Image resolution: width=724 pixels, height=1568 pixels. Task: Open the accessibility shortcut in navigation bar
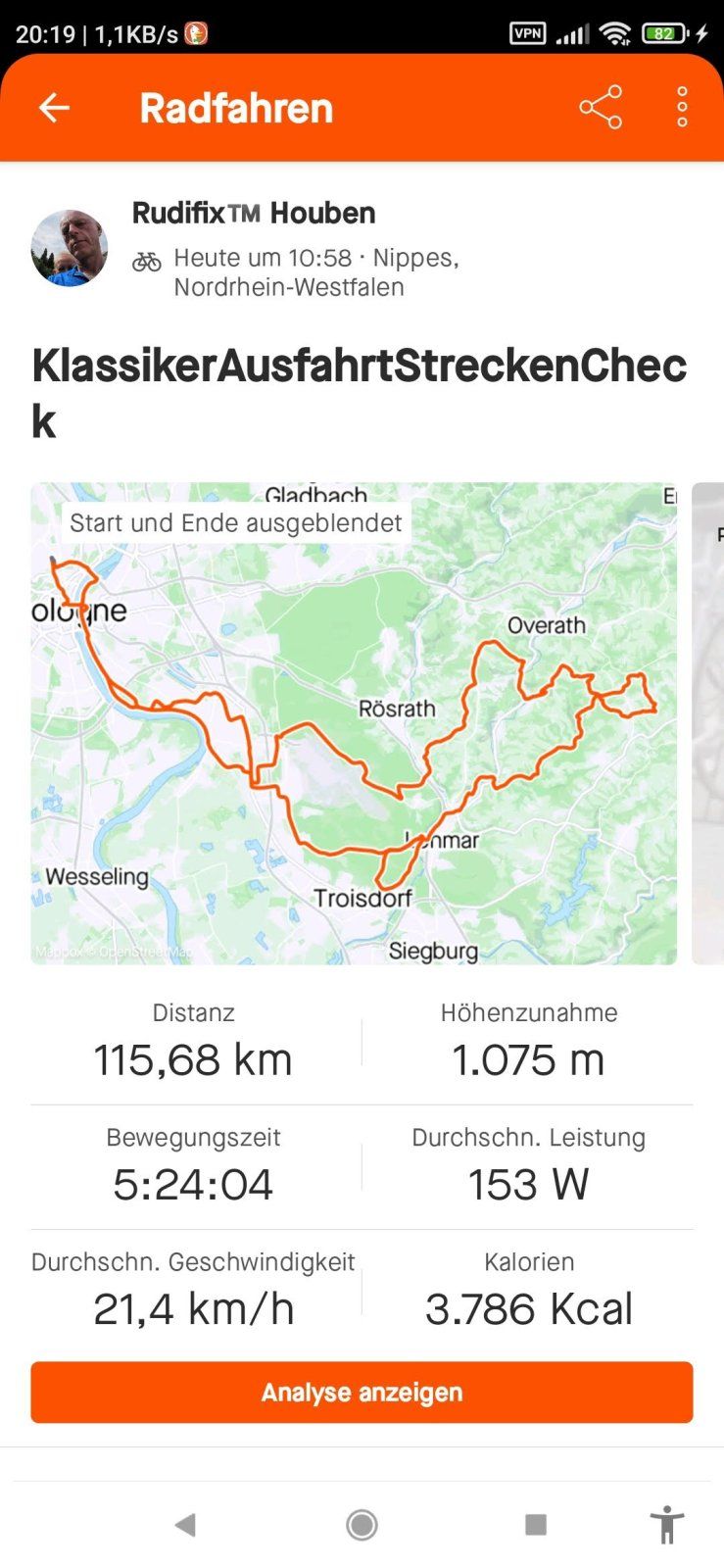pos(666,1524)
